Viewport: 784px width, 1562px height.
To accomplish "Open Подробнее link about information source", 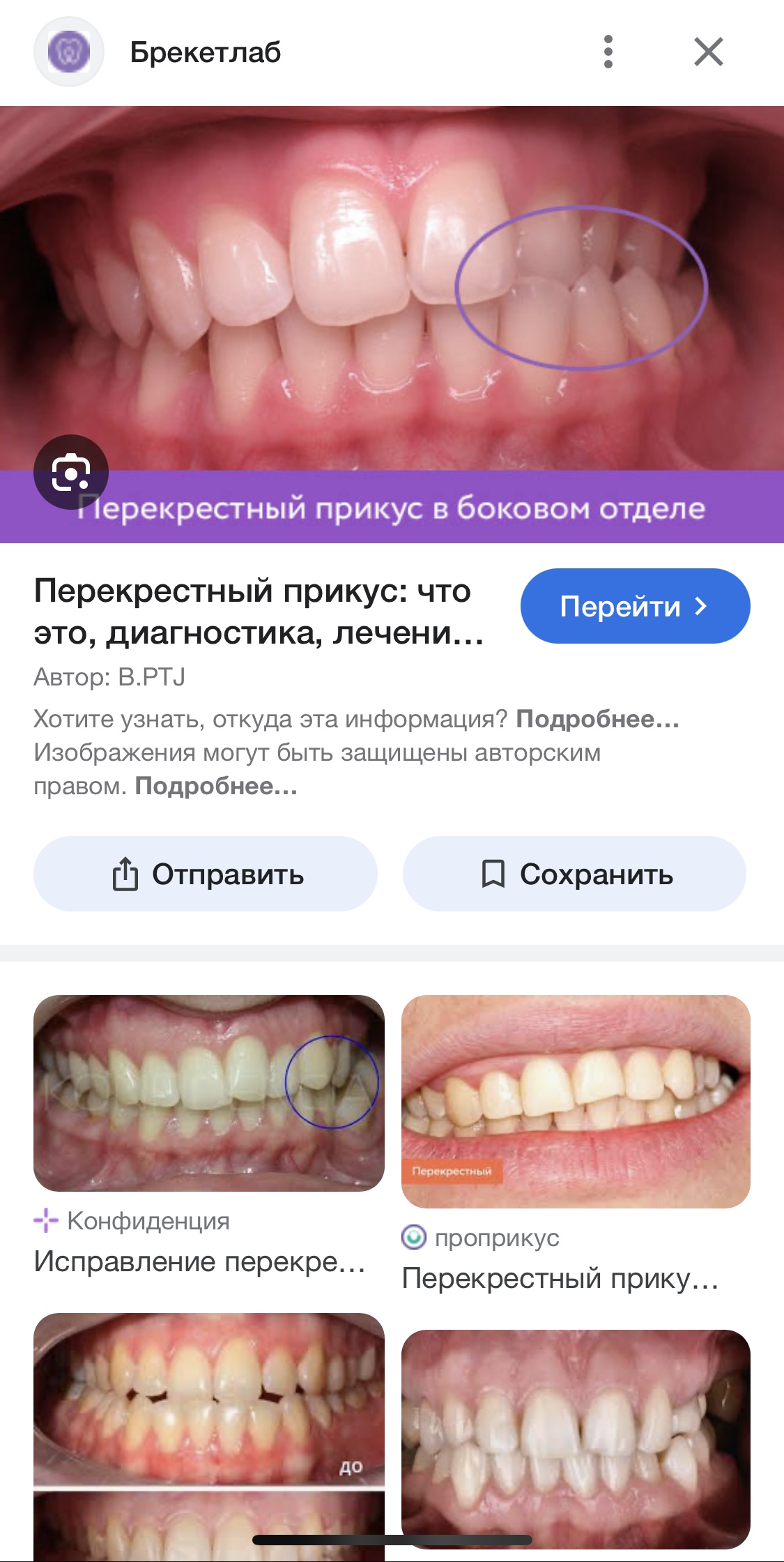I will coord(597,719).
